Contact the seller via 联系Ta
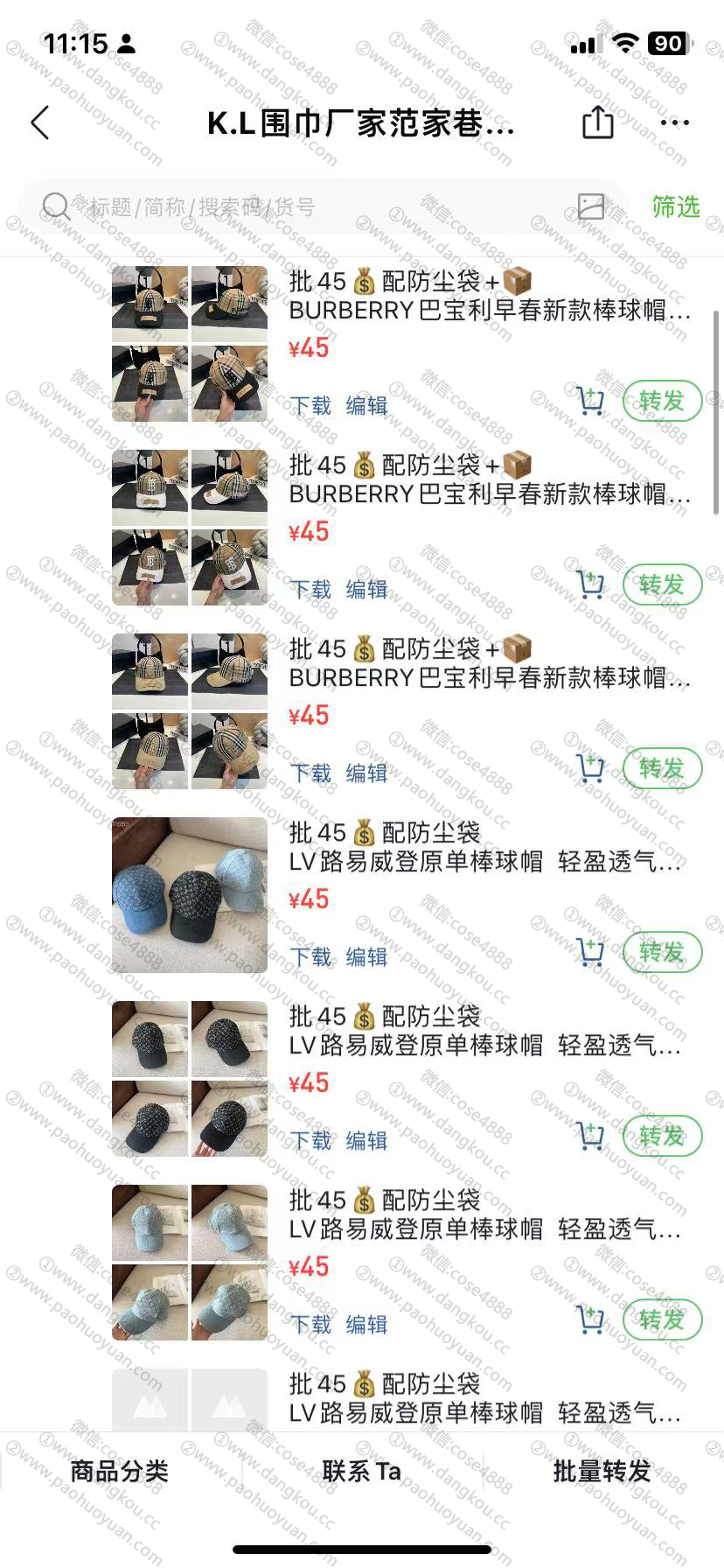 tap(361, 1471)
